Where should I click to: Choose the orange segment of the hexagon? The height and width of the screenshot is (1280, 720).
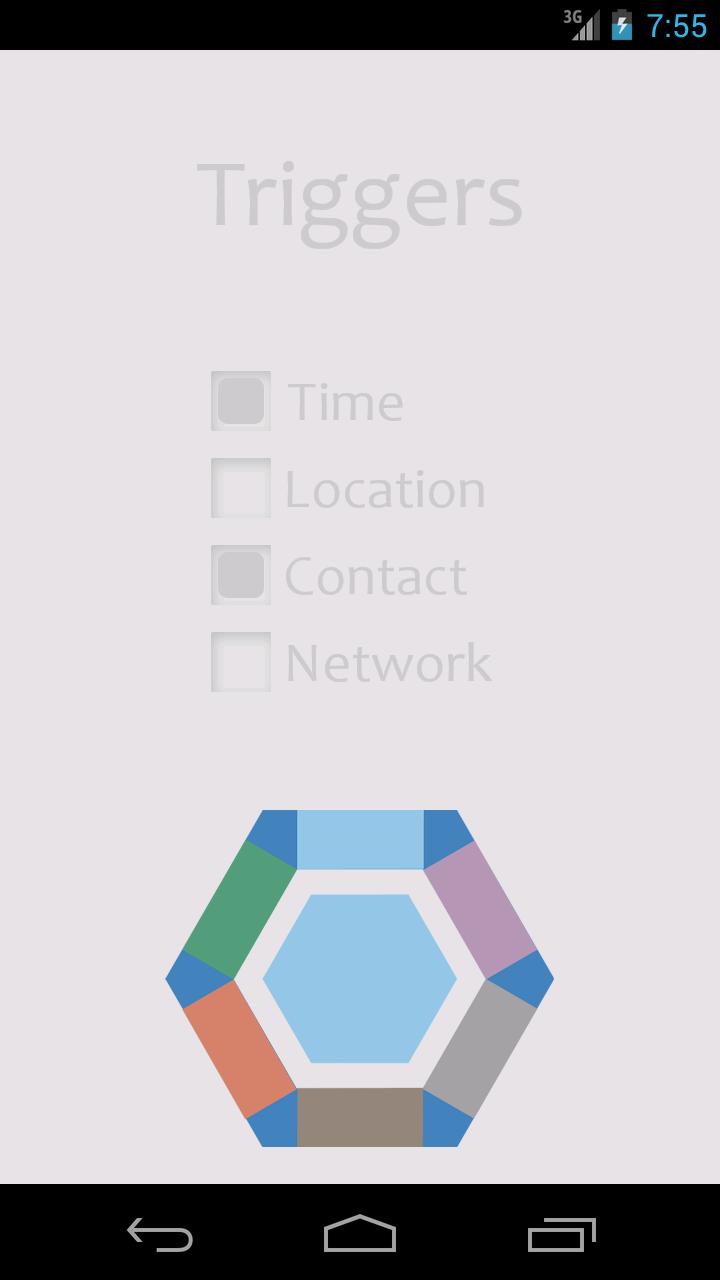[240, 1048]
